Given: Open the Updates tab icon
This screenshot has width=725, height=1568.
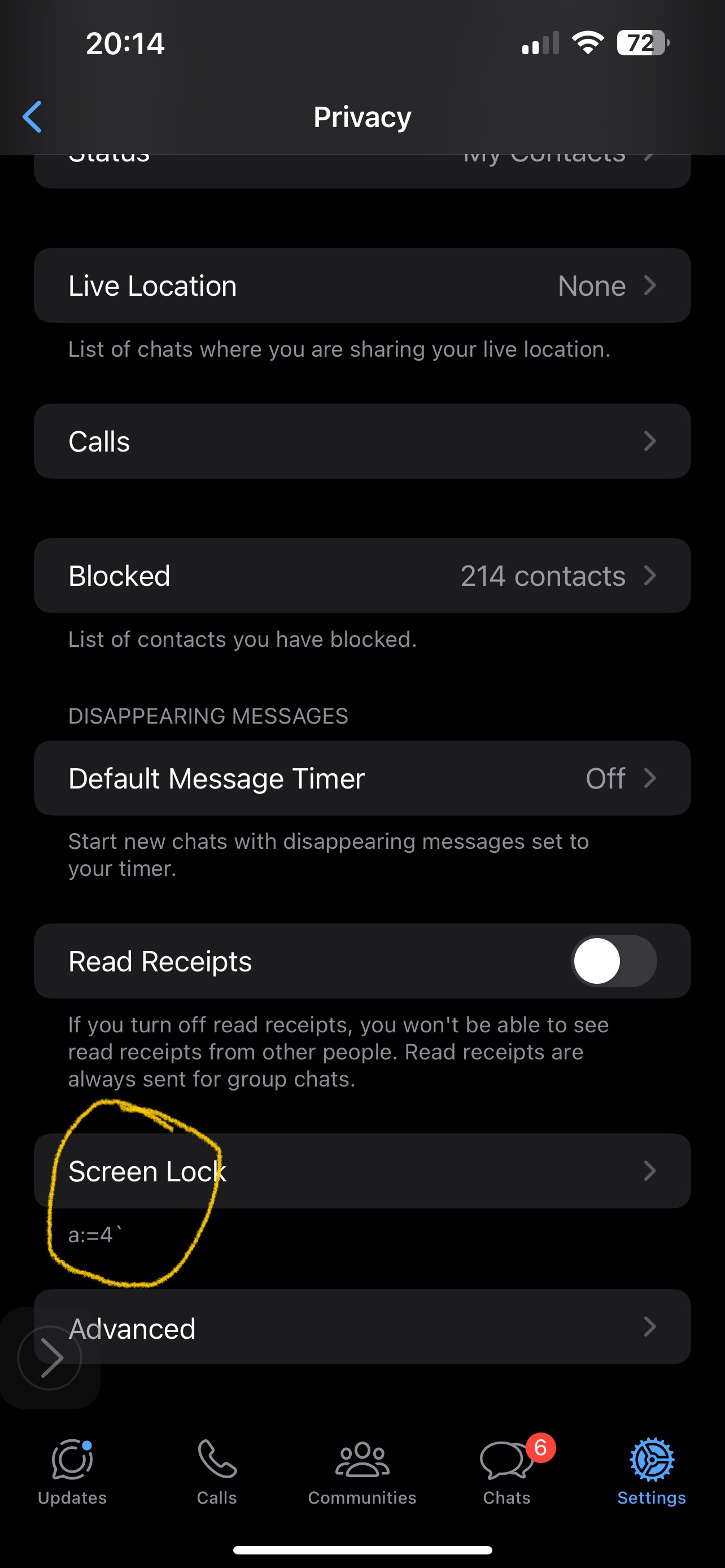Looking at the screenshot, I should click(x=72, y=1460).
